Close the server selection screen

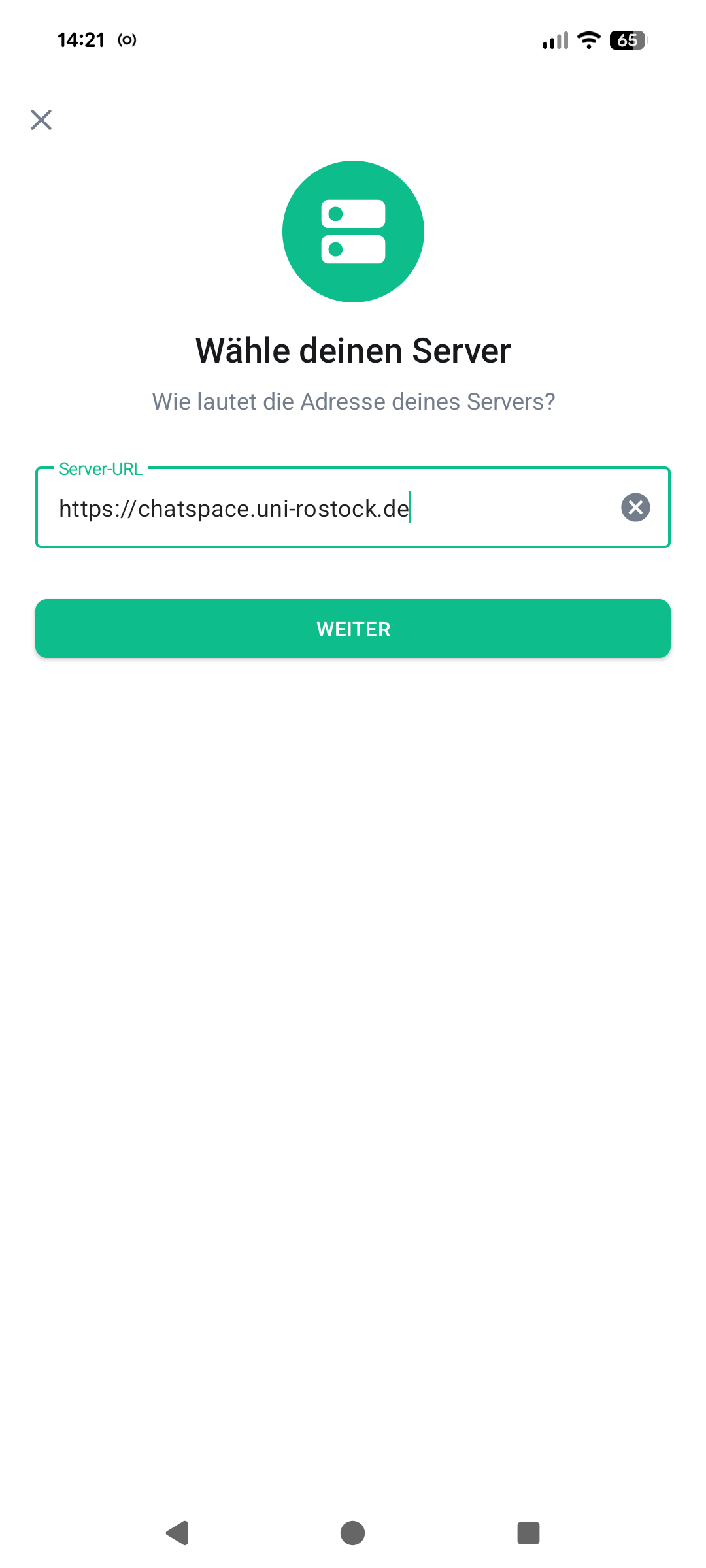[x=41, y=120]
